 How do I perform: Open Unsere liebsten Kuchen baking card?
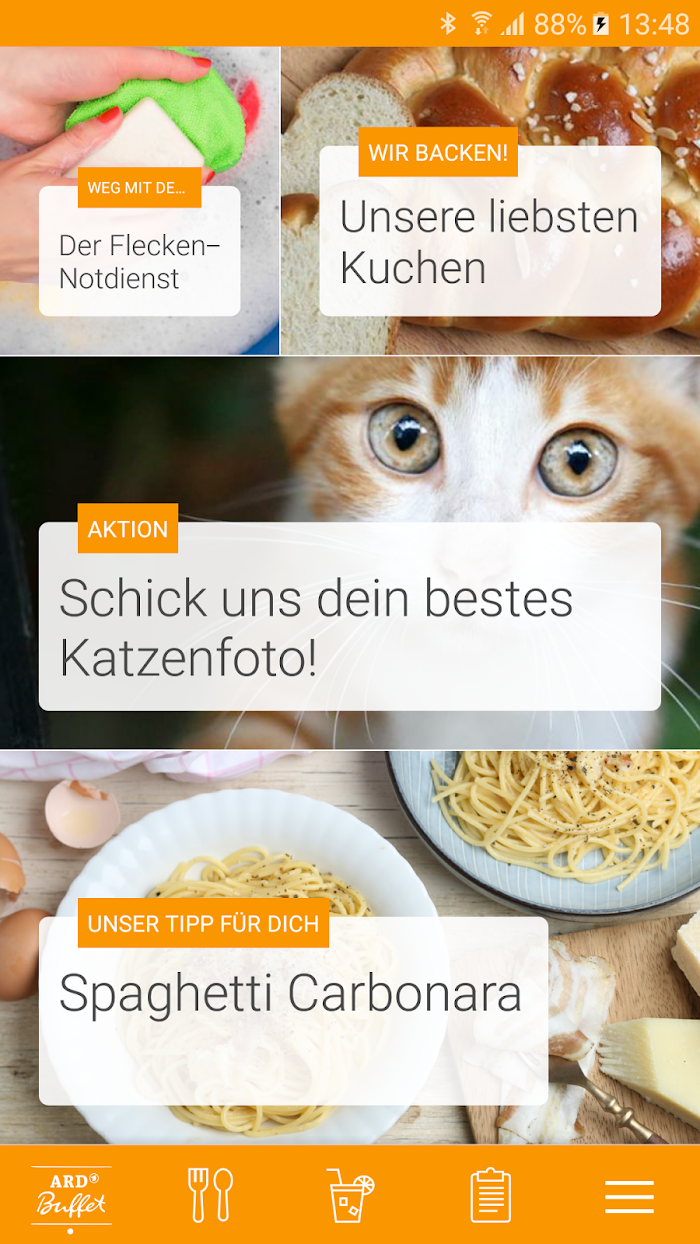point(489,242)
